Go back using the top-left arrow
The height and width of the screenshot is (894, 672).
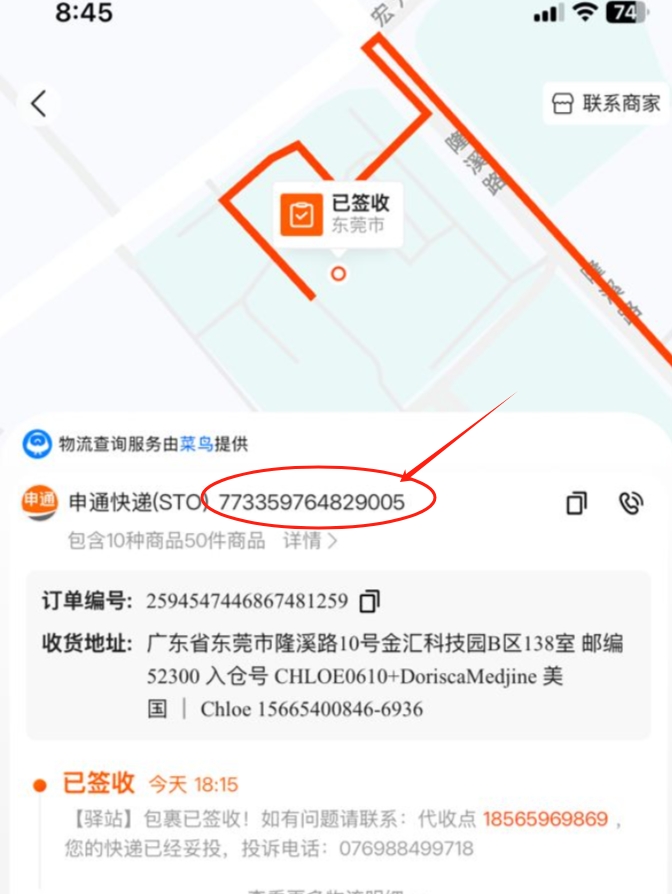tap(39, 104)
